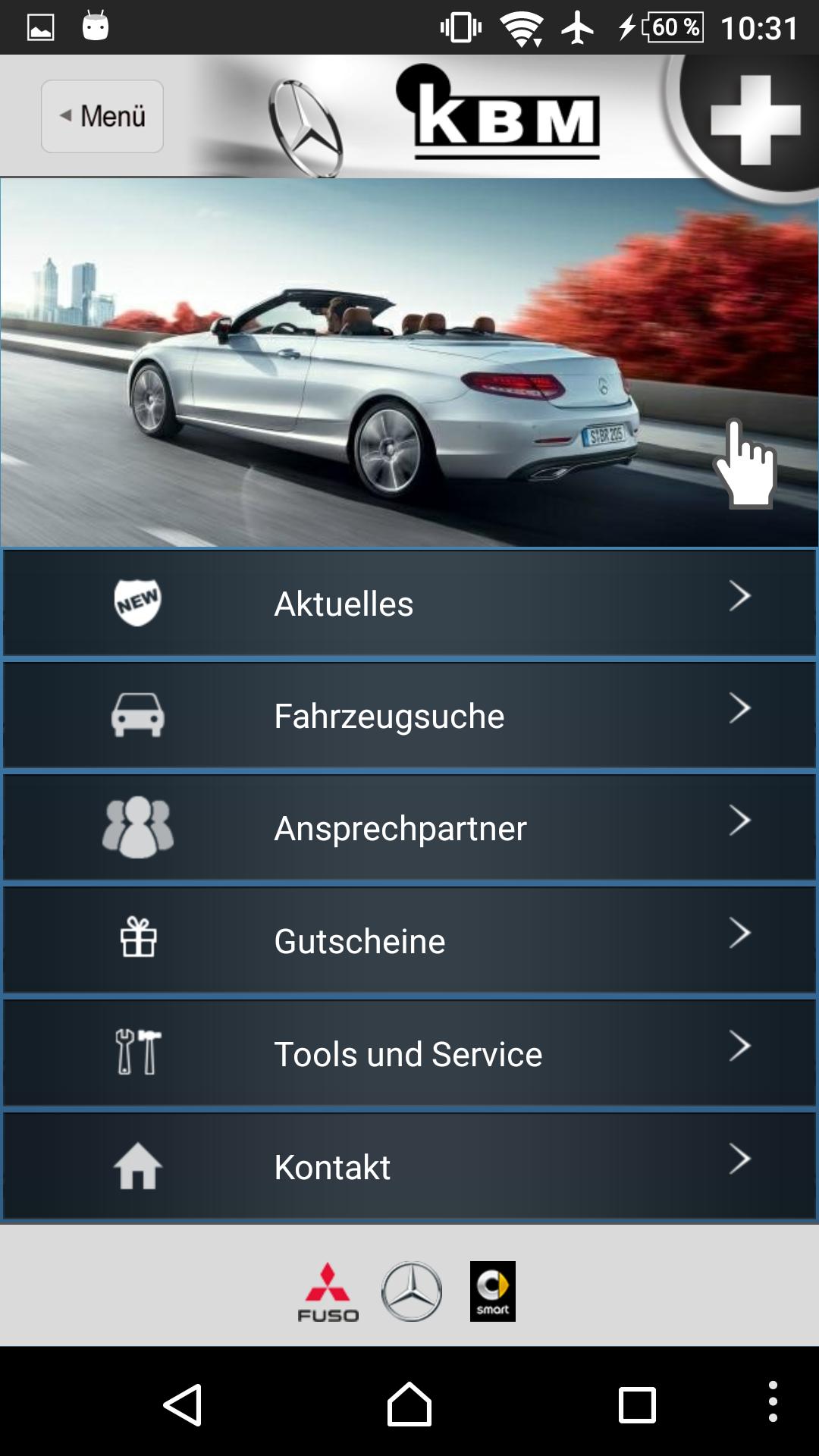Open the Gutscheine vouchers row
This screenshot has height=1456, width=819.
tap(409, 940)
